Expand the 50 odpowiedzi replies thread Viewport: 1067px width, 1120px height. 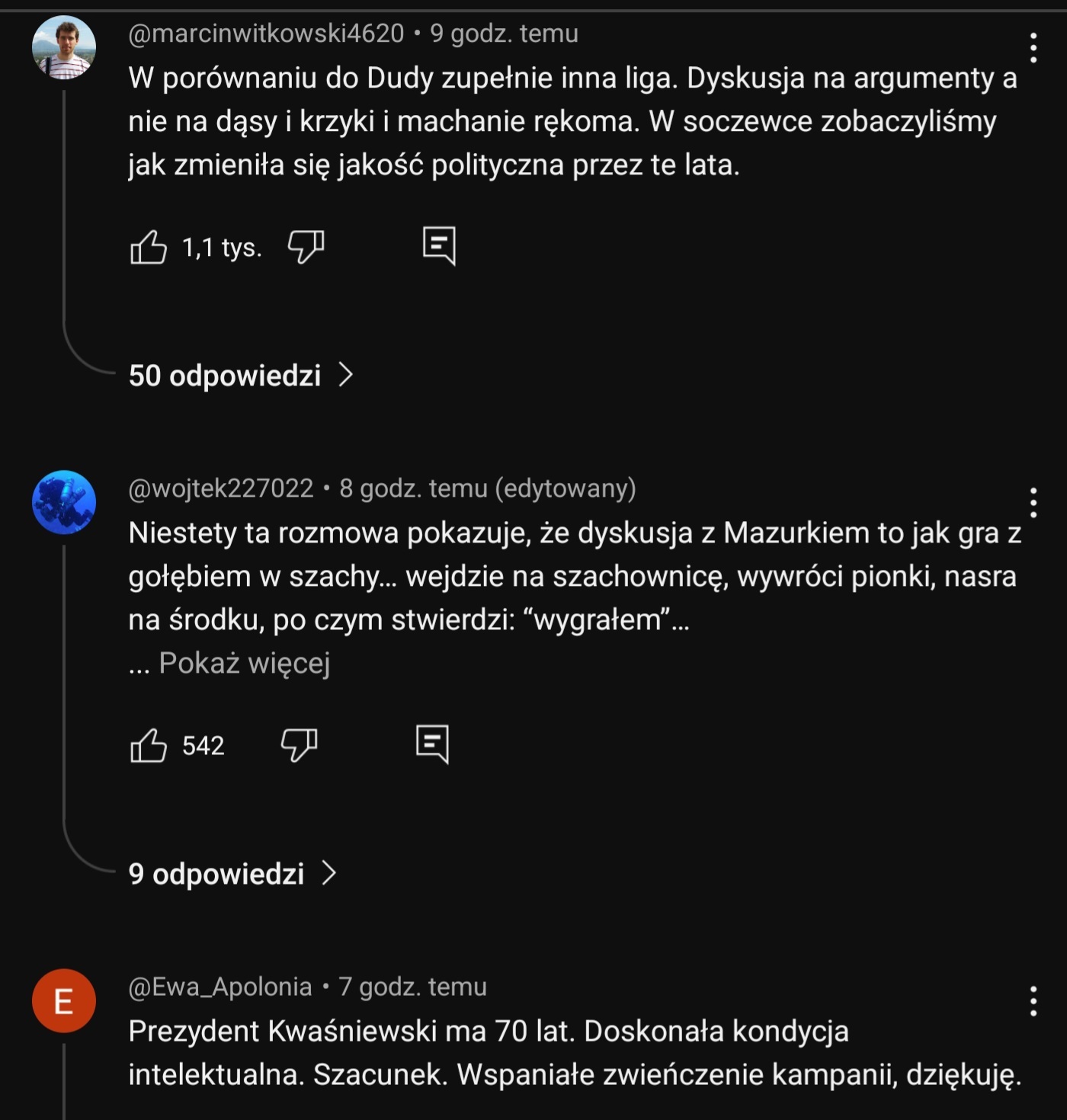click(240, 375)
